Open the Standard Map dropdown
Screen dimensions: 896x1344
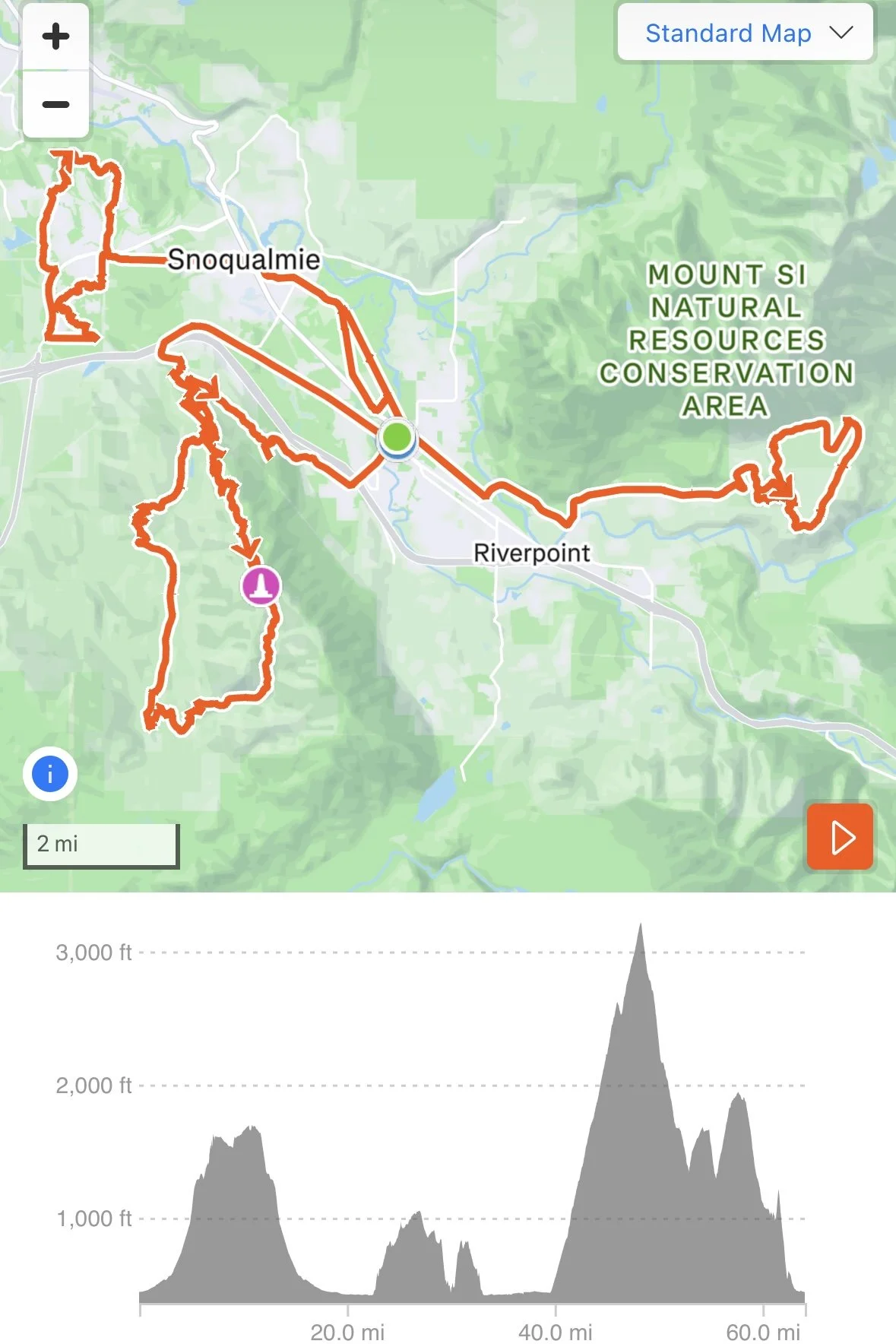coord(745,33)
